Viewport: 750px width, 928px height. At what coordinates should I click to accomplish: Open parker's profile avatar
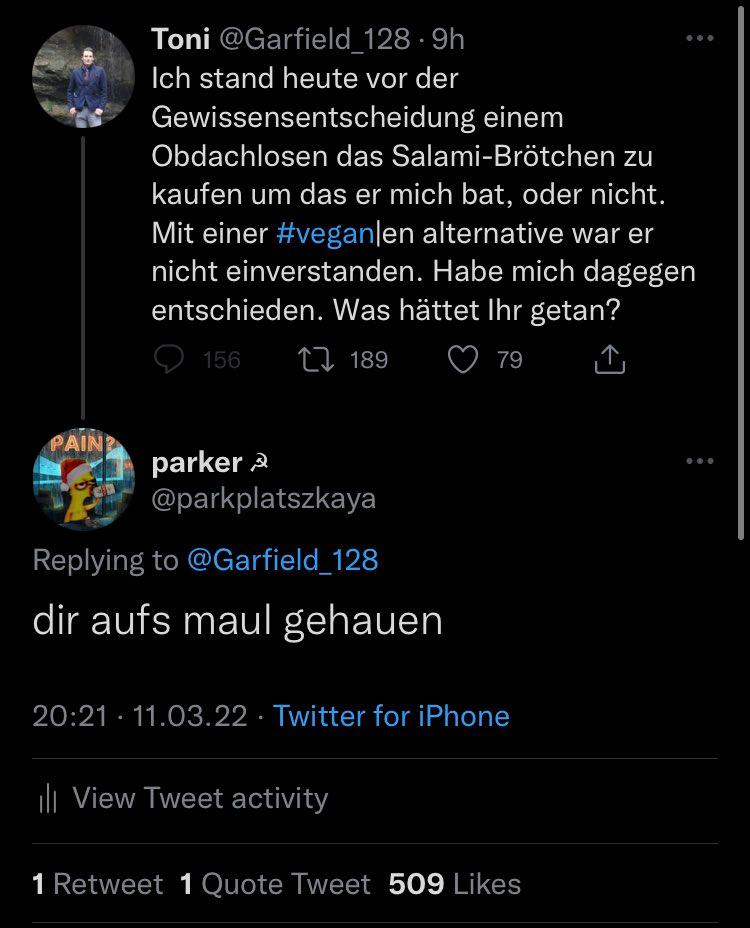coord(84,479)
